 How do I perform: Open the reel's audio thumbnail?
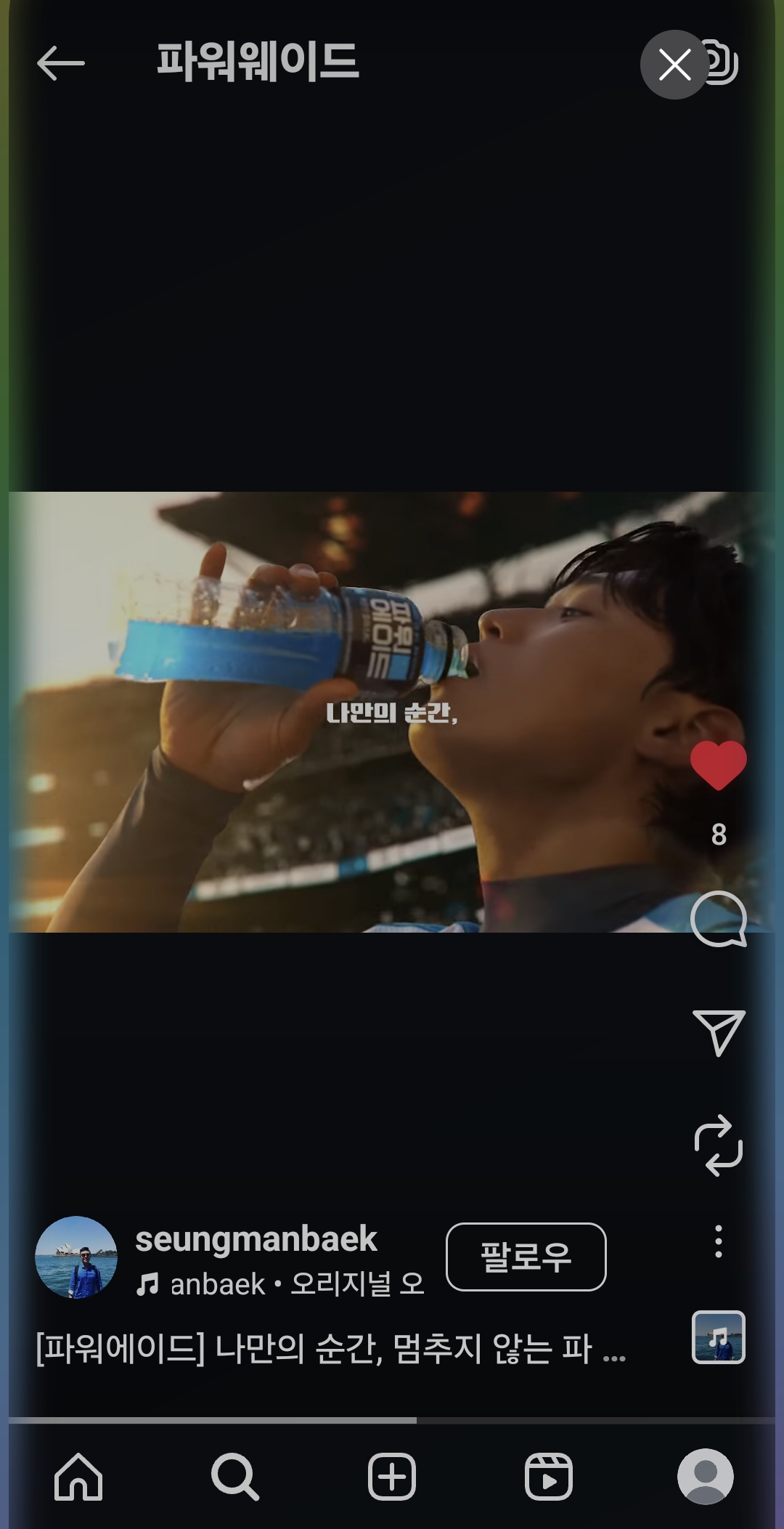pos(718,1337)
